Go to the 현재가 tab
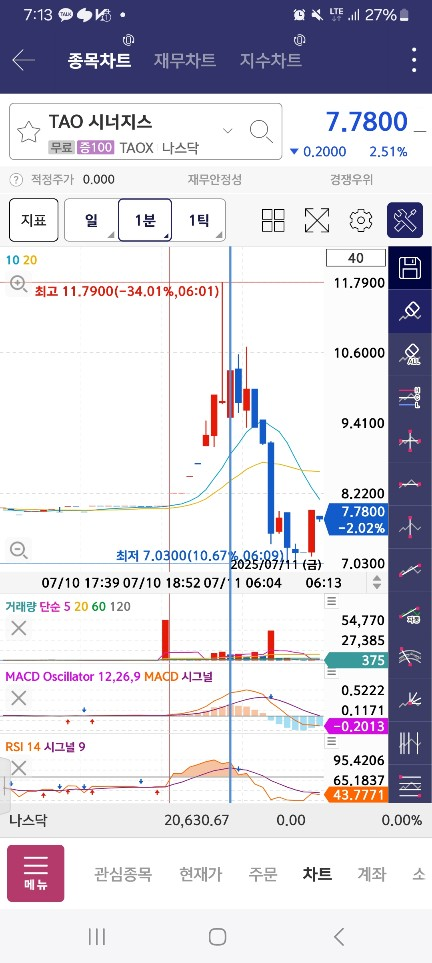The height and width of the screenshot is (963, 432). [200, 874]
